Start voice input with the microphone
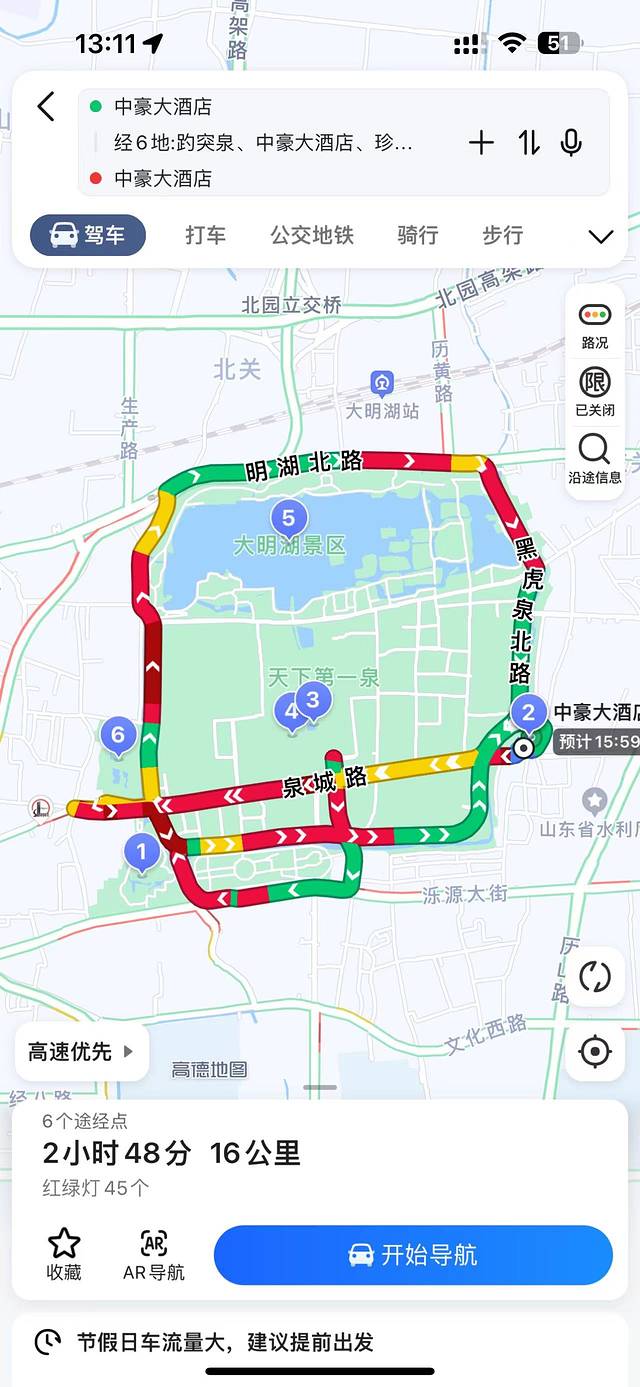 [571, 143]
